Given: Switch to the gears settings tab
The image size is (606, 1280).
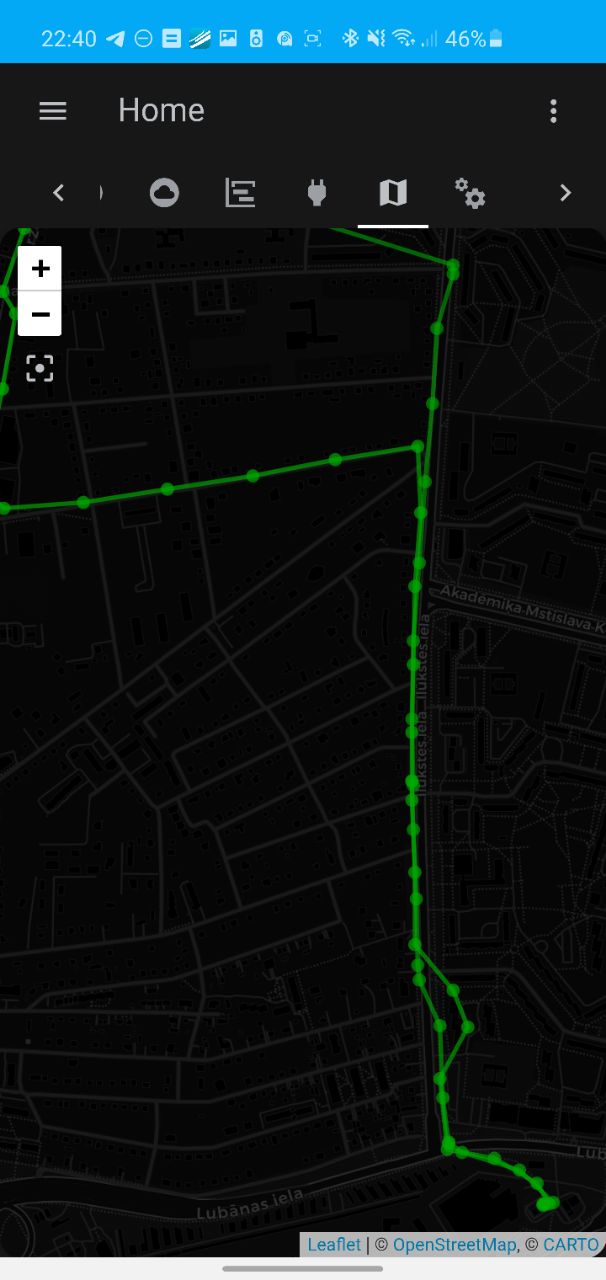Looking at the screenshot, I should click(469, 192).
